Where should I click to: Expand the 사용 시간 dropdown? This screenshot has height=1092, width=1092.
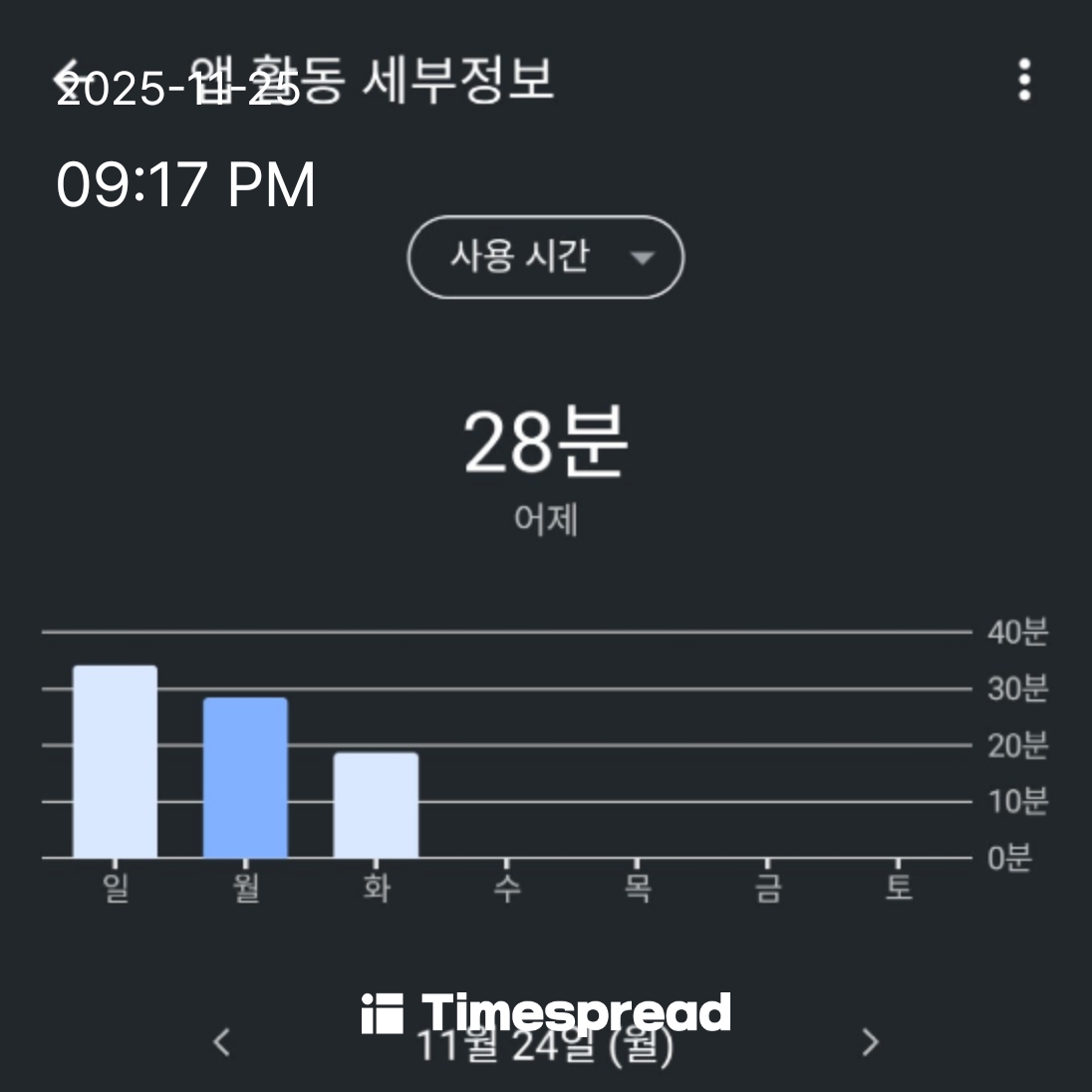(545, 257)
